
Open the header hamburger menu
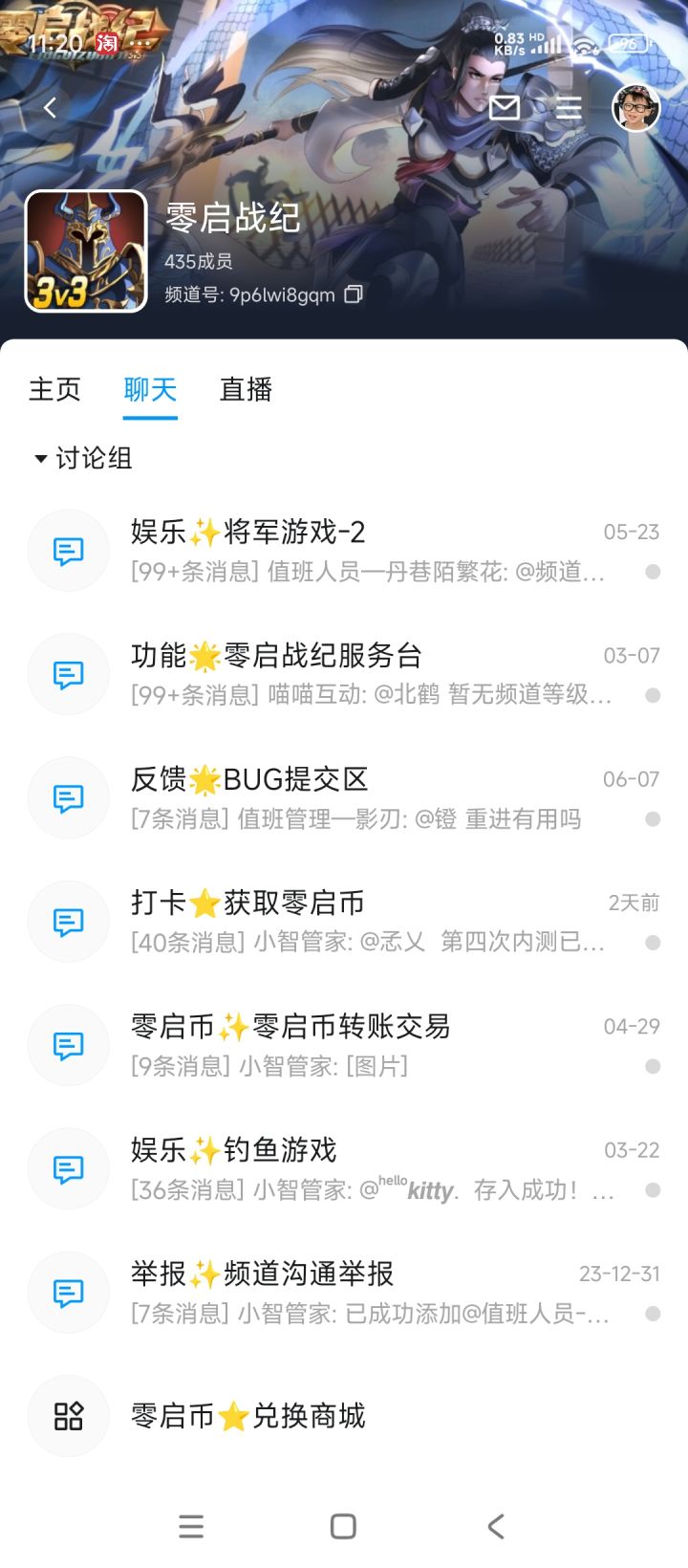(569, 108)
